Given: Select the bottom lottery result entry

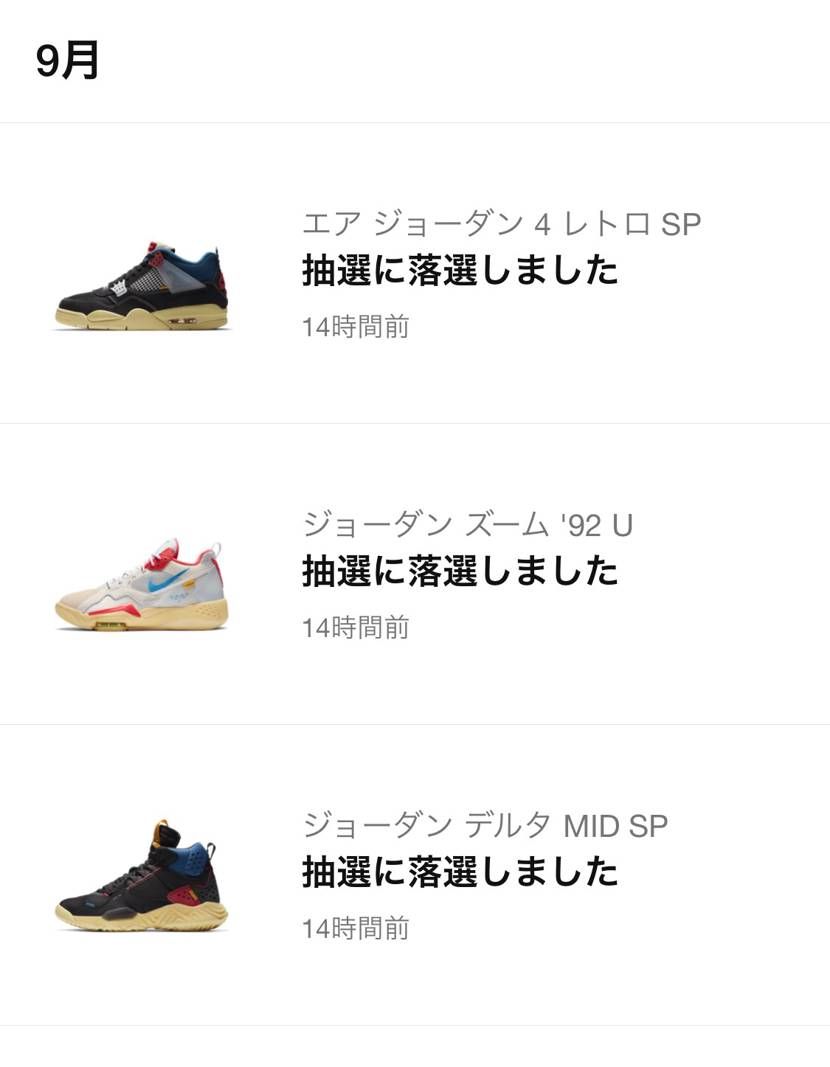Looking at the screenshot, I should point(415,875).
